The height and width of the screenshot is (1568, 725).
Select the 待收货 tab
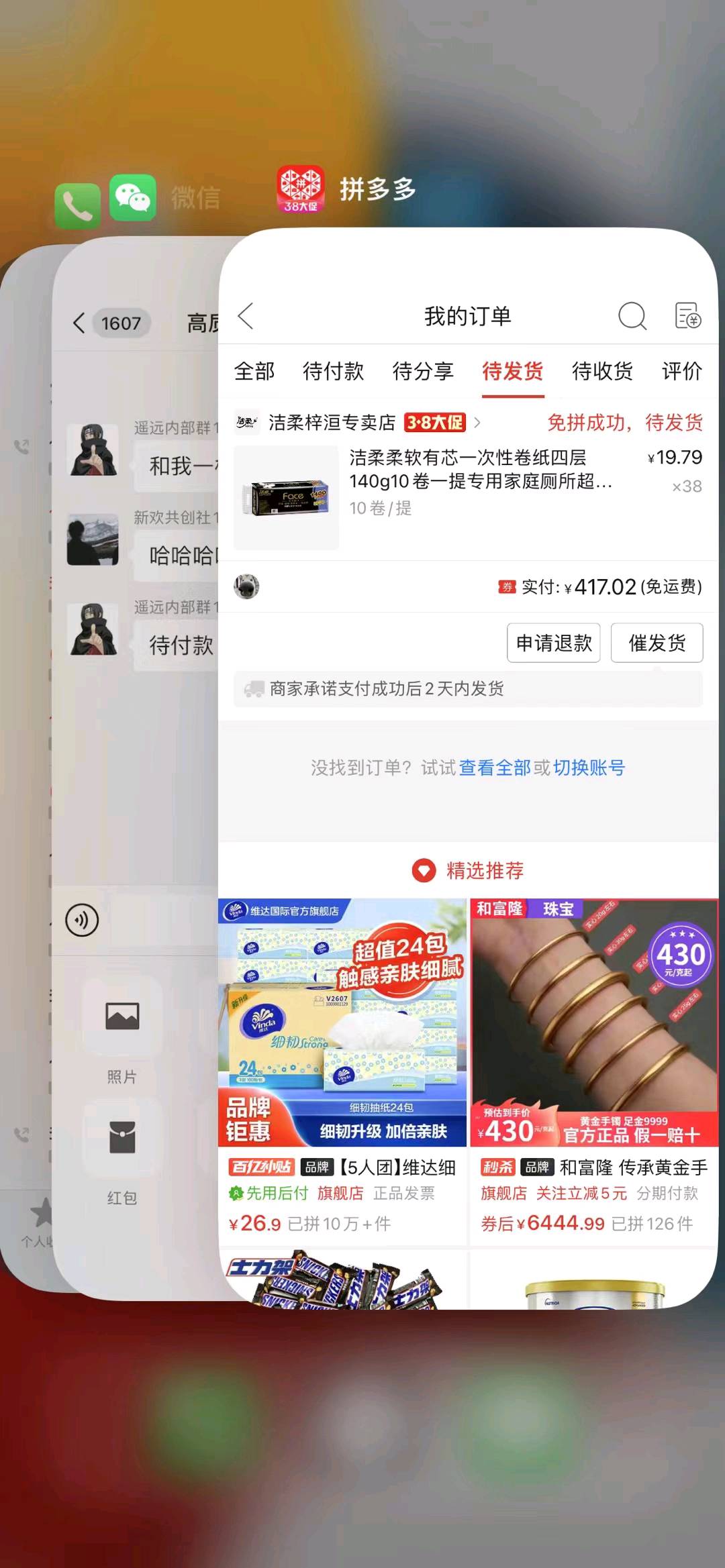602,371
